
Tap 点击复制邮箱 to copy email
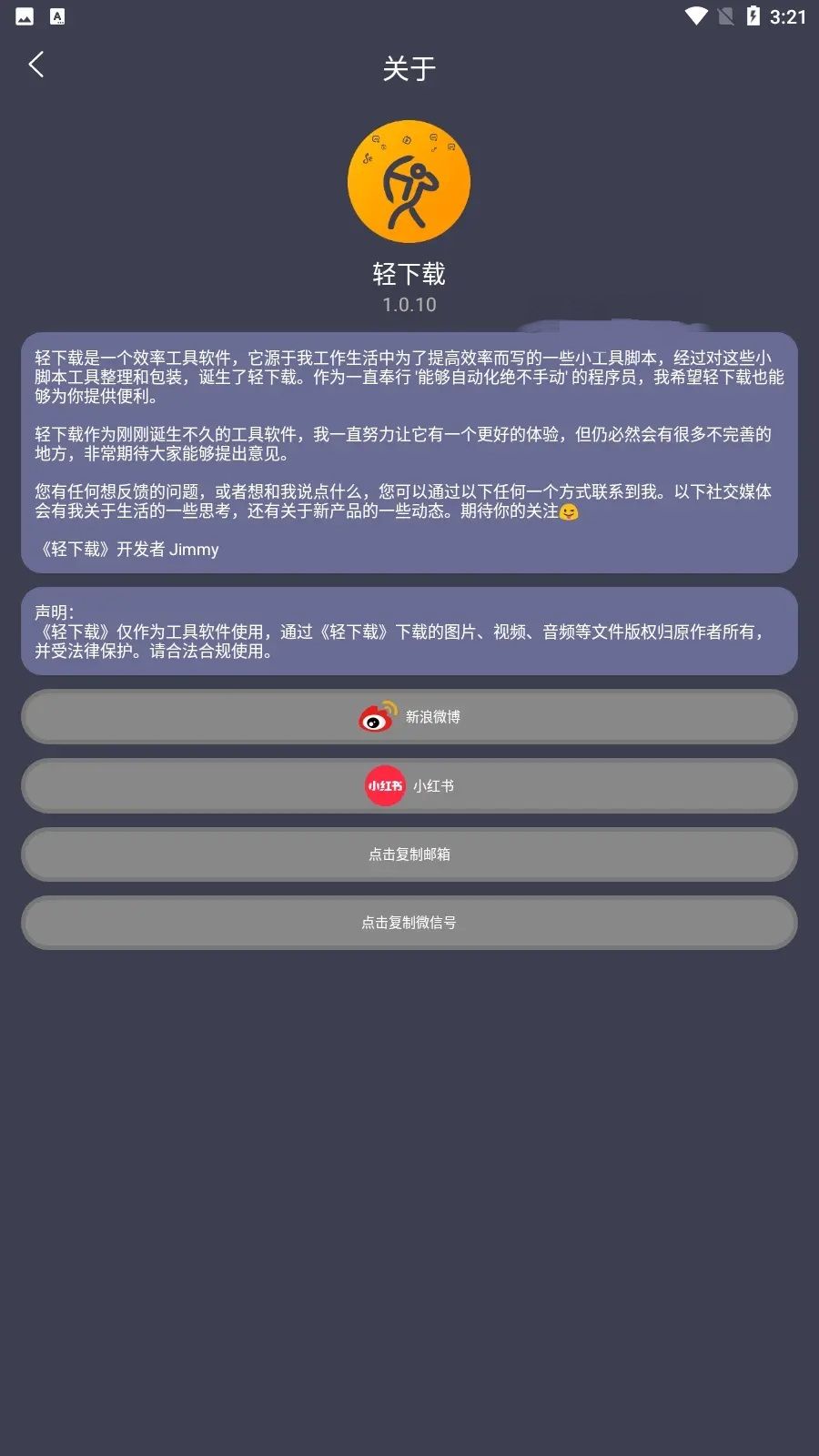coord(409,854)
